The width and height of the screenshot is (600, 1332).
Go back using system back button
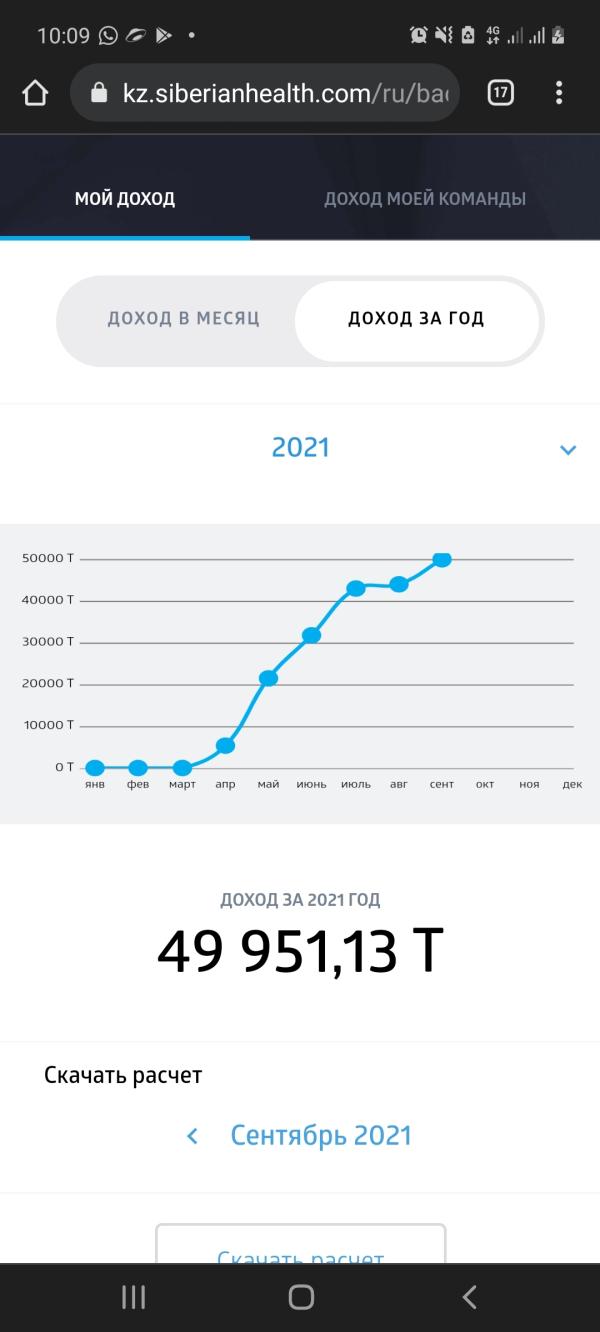[469, 1297]
